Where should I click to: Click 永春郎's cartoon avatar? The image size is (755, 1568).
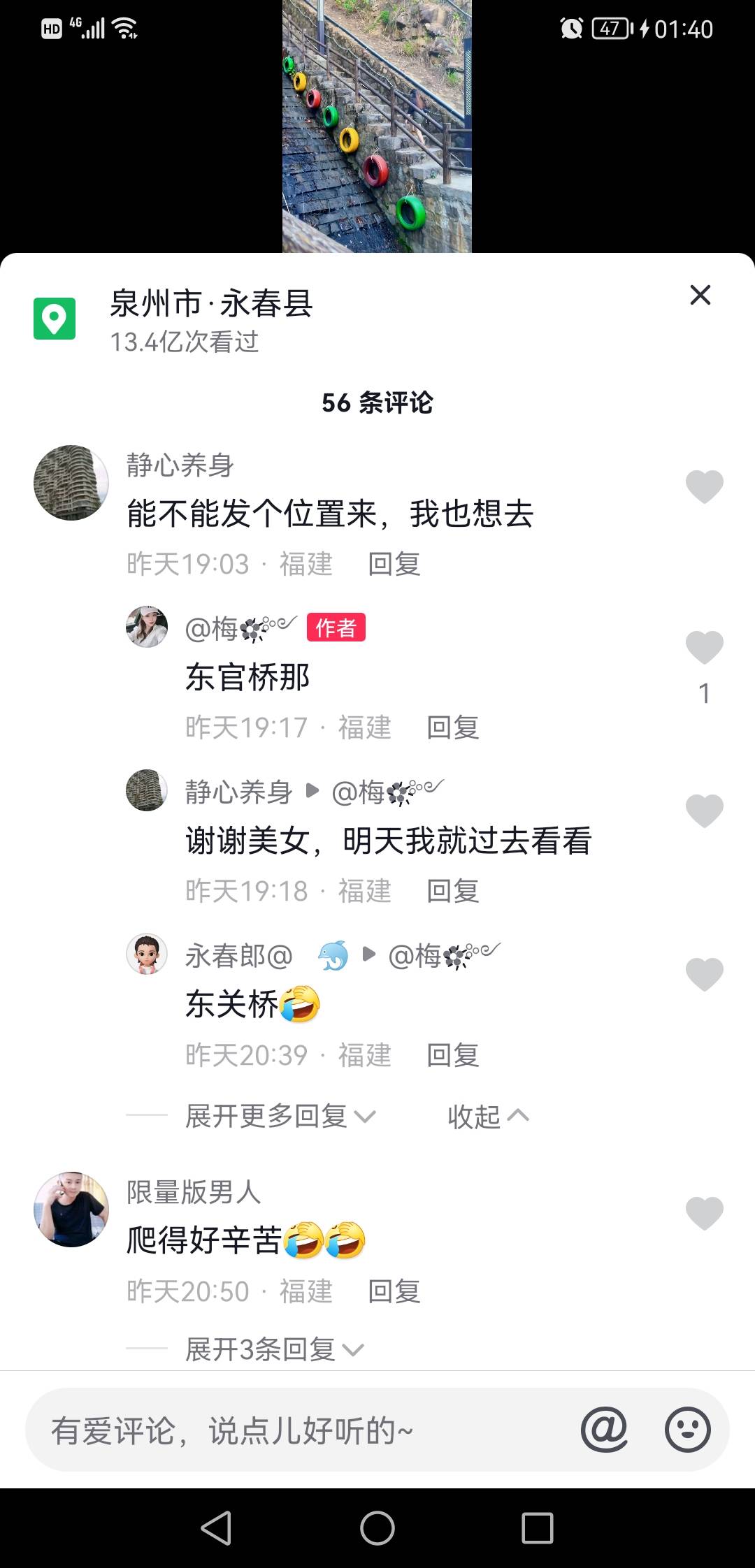pyautogui.click(x=146, y=954)
